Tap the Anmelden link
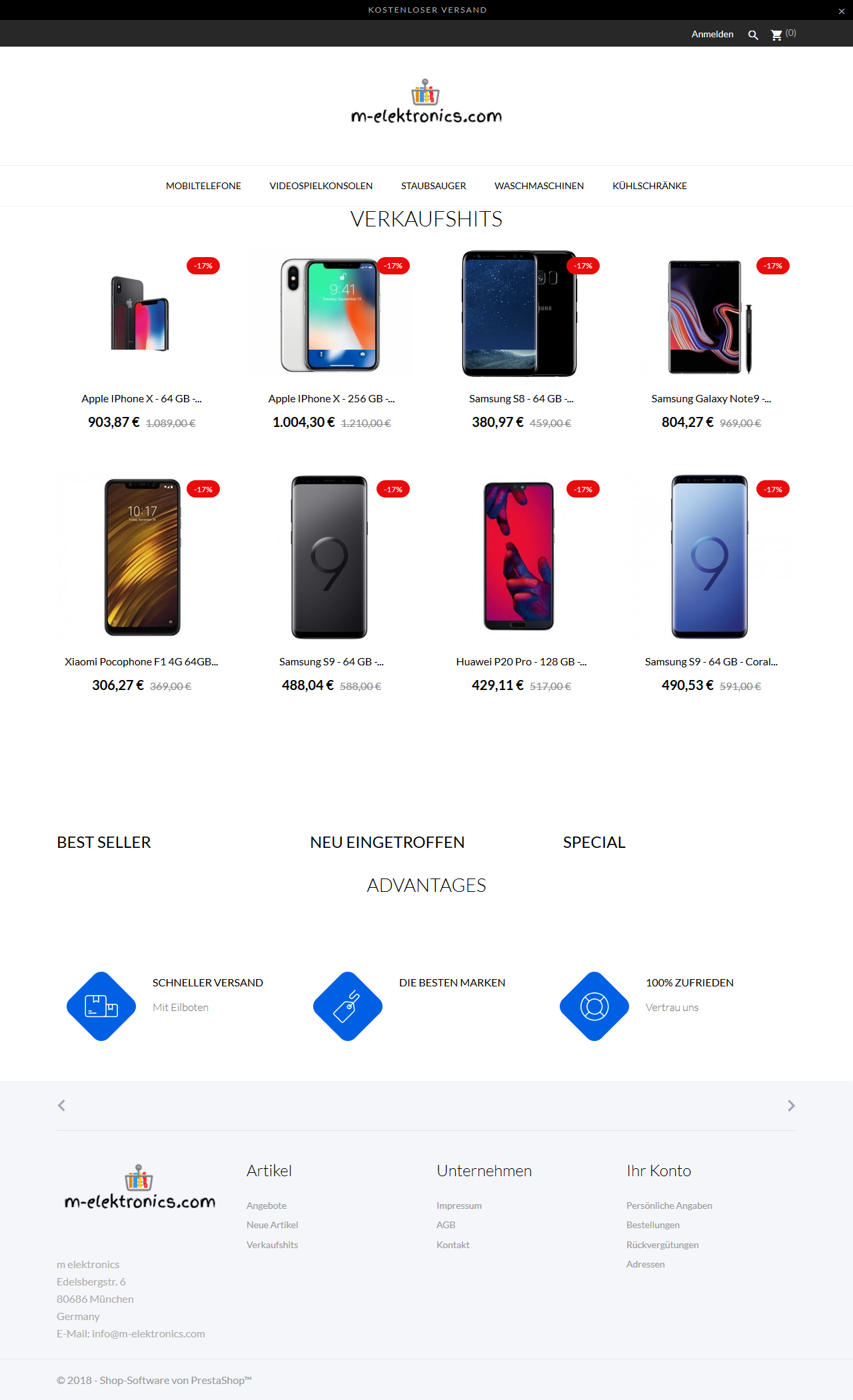Screen dimensions: 853x1400 712,34
